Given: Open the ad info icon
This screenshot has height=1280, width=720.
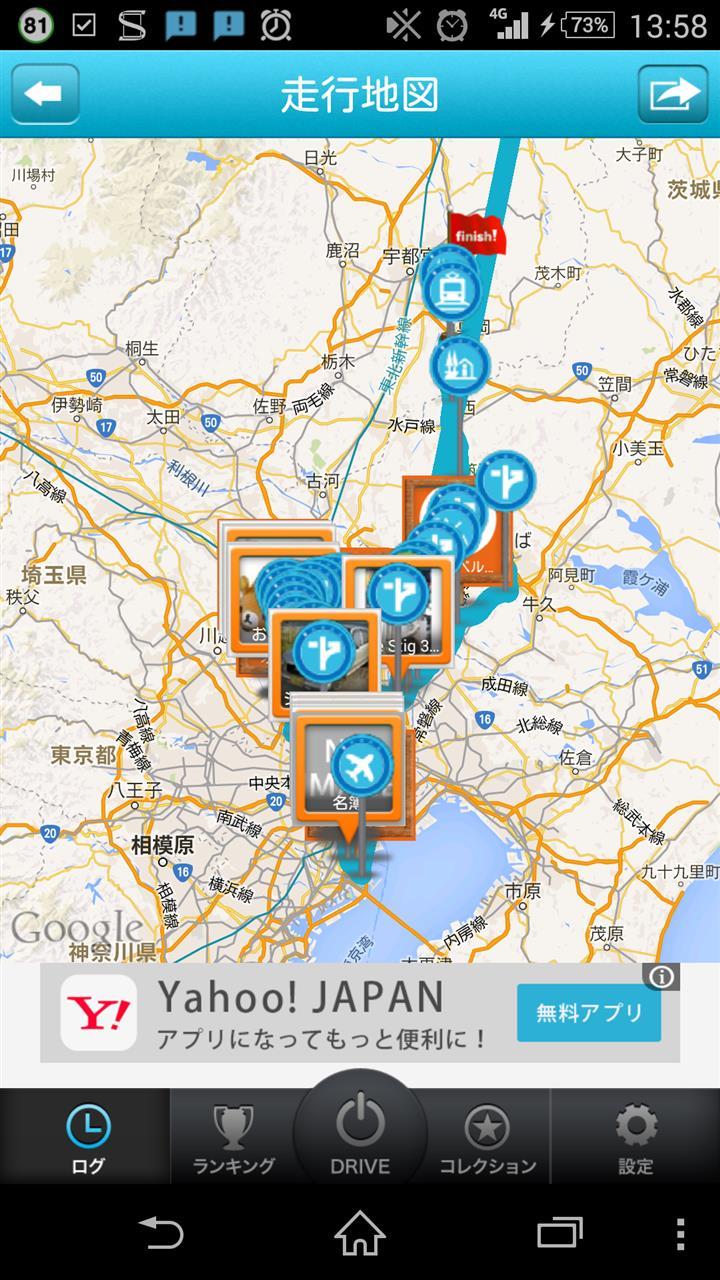Looking at the screenshot, I should point(662,976).
